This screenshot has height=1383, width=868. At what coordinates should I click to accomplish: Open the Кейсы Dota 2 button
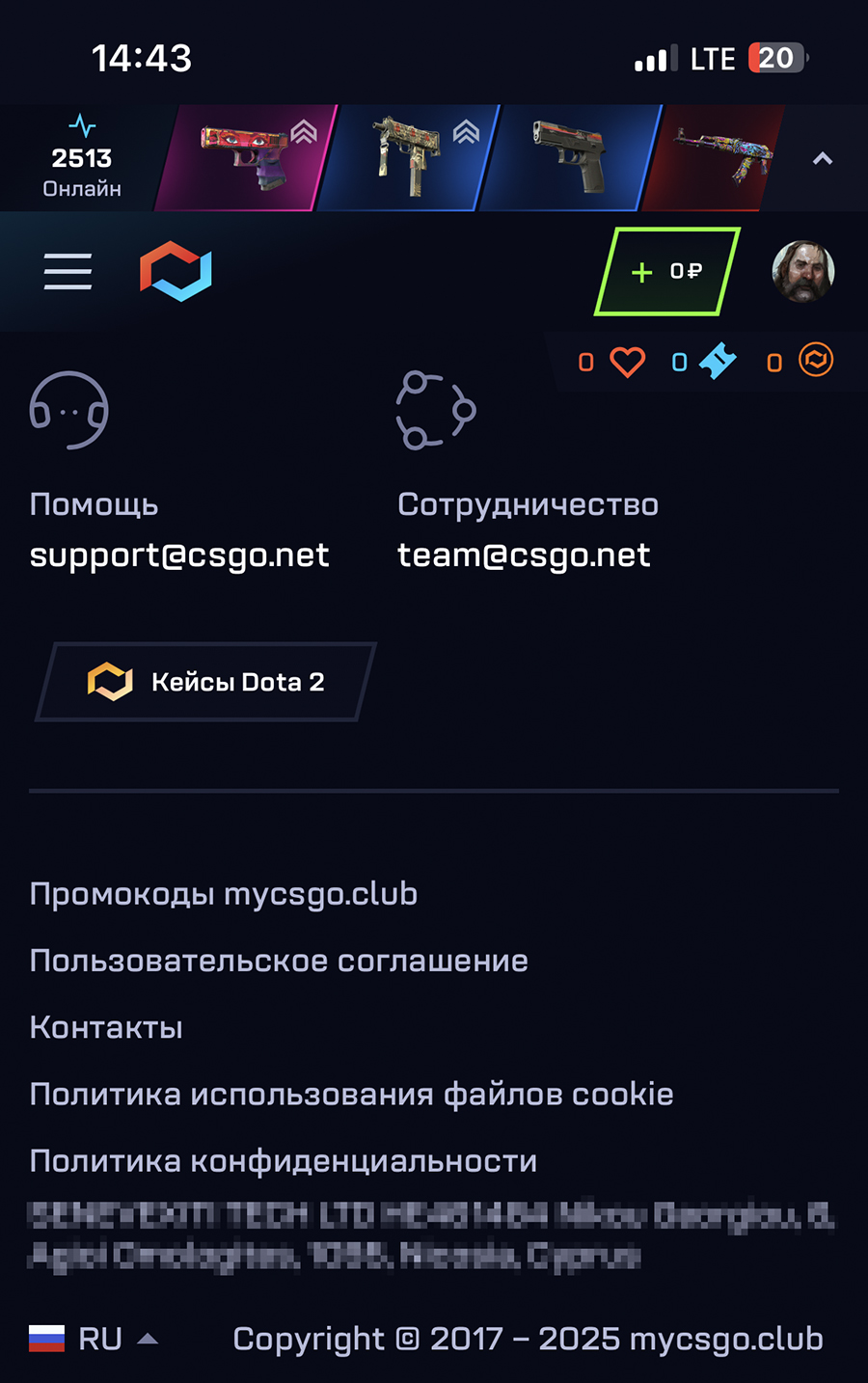click(205, 682)
